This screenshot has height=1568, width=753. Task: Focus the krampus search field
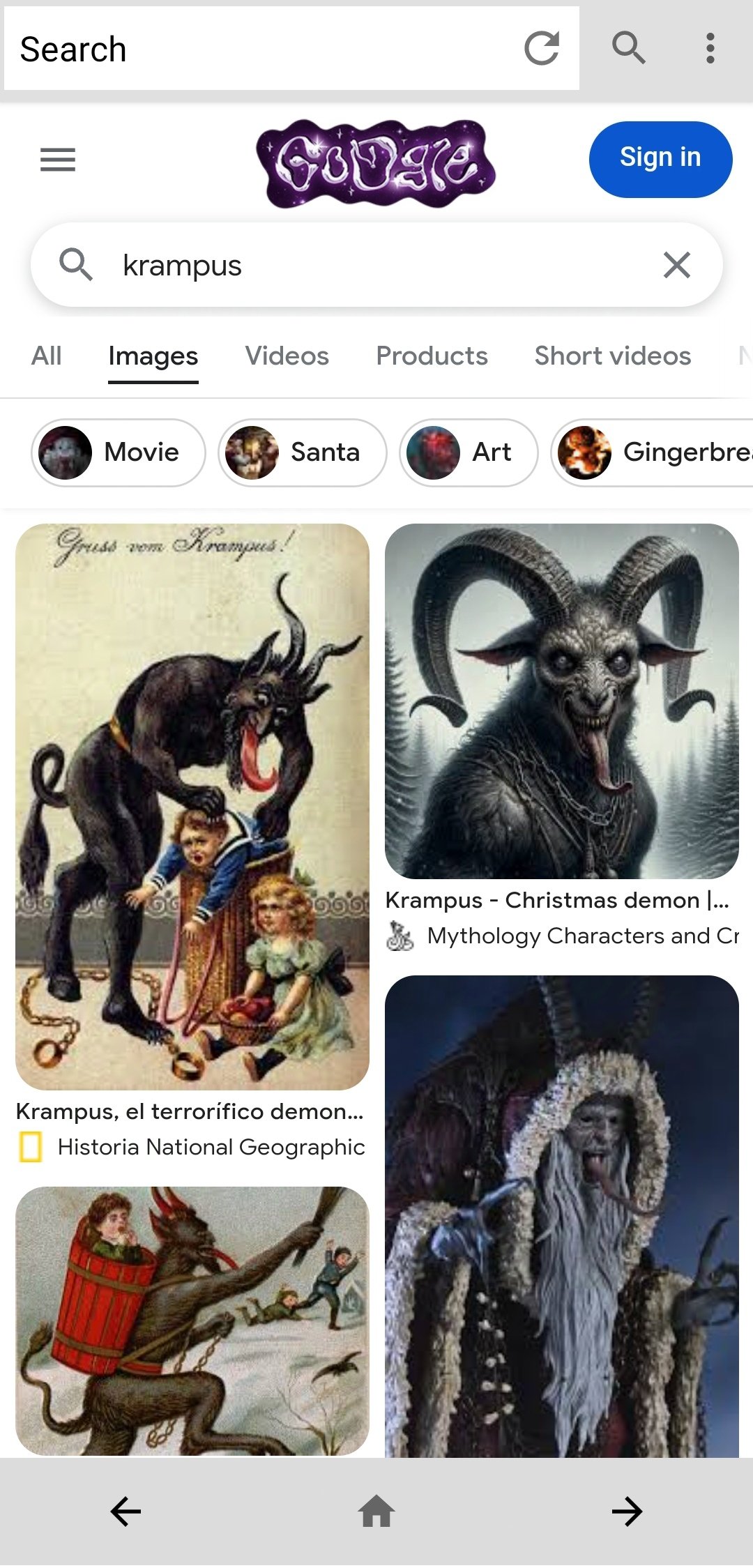pos(376,266)
